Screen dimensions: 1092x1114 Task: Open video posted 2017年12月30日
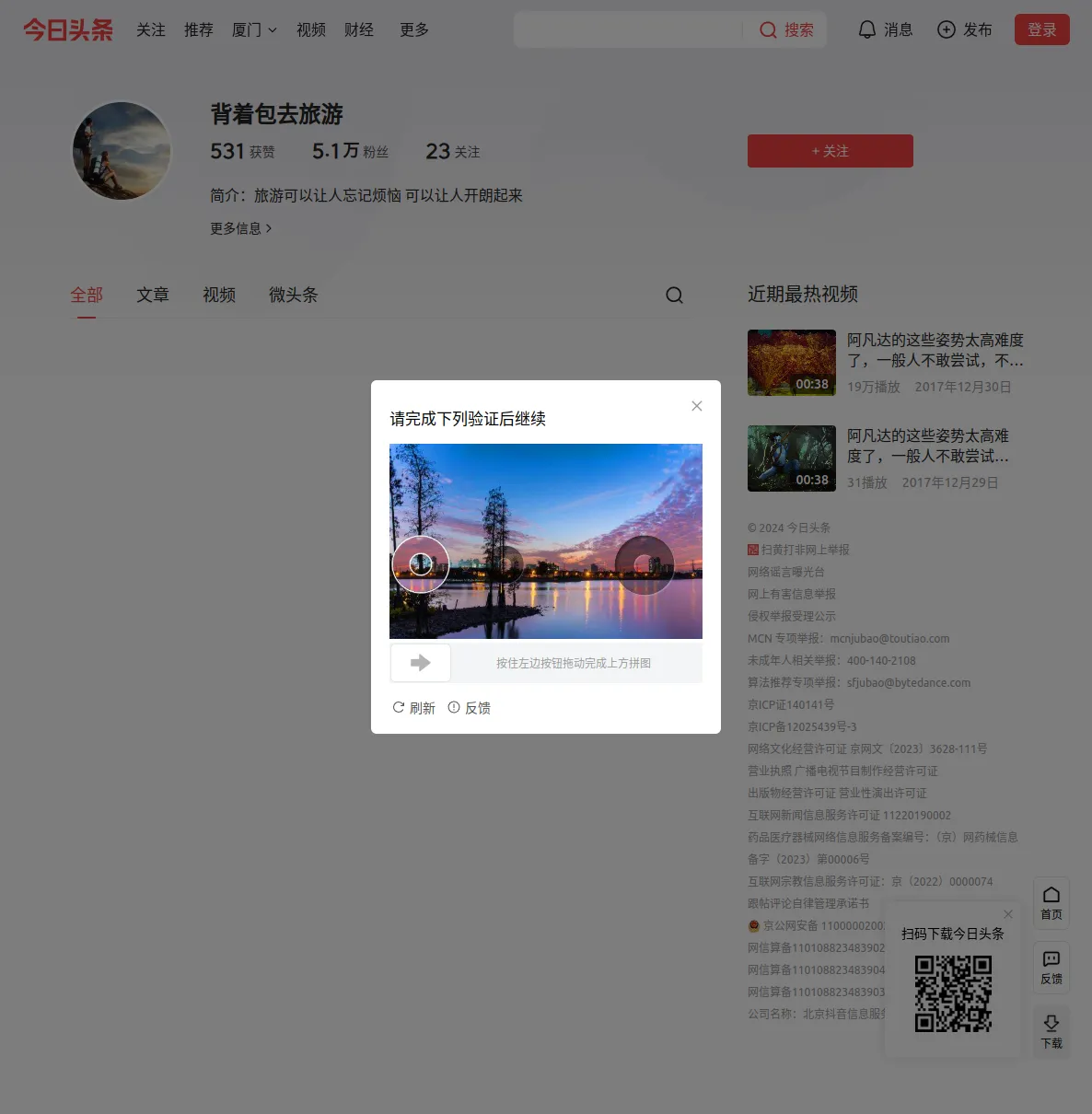935,350
